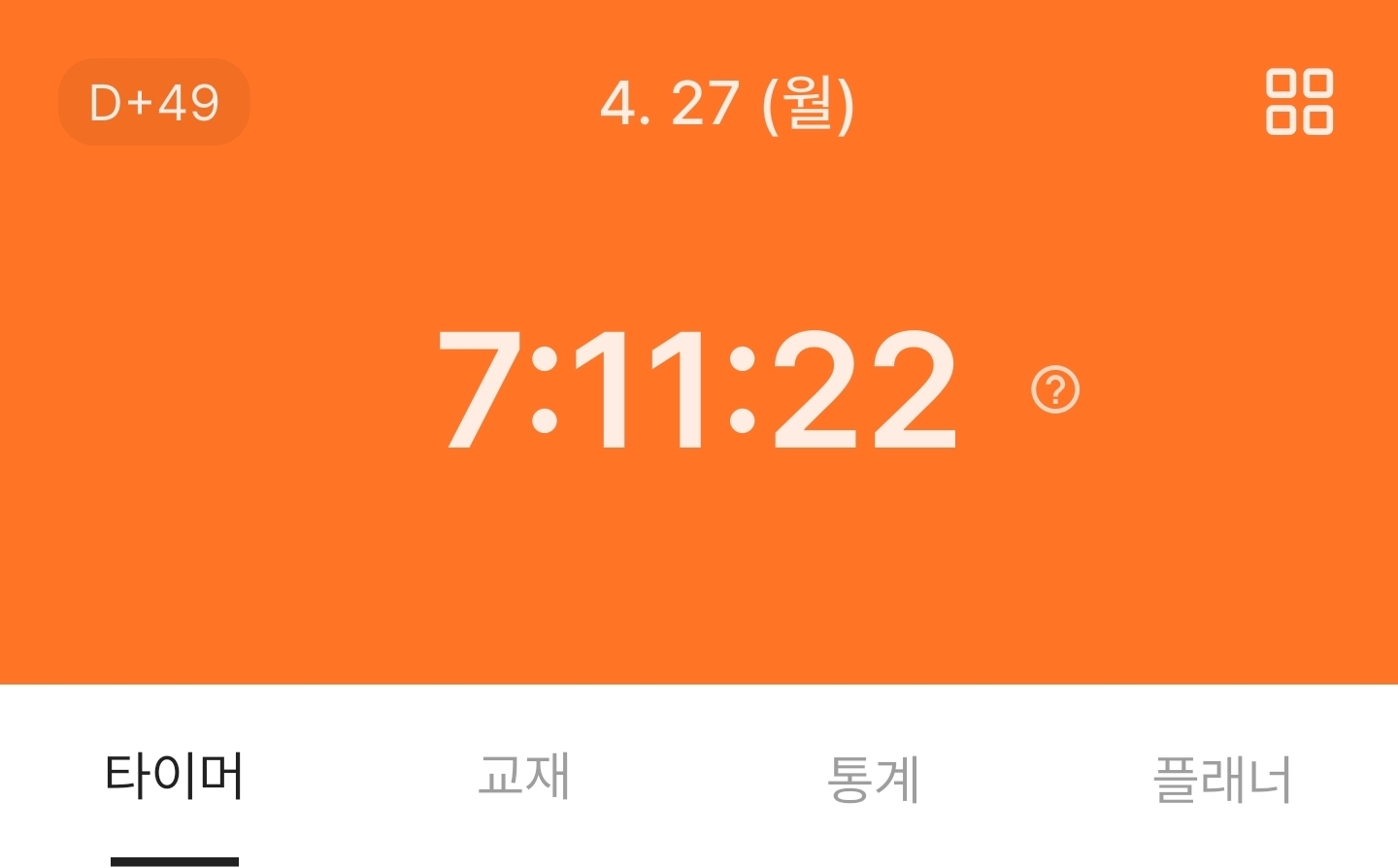Open the D+49 day counter badge

tap(154, 102)
